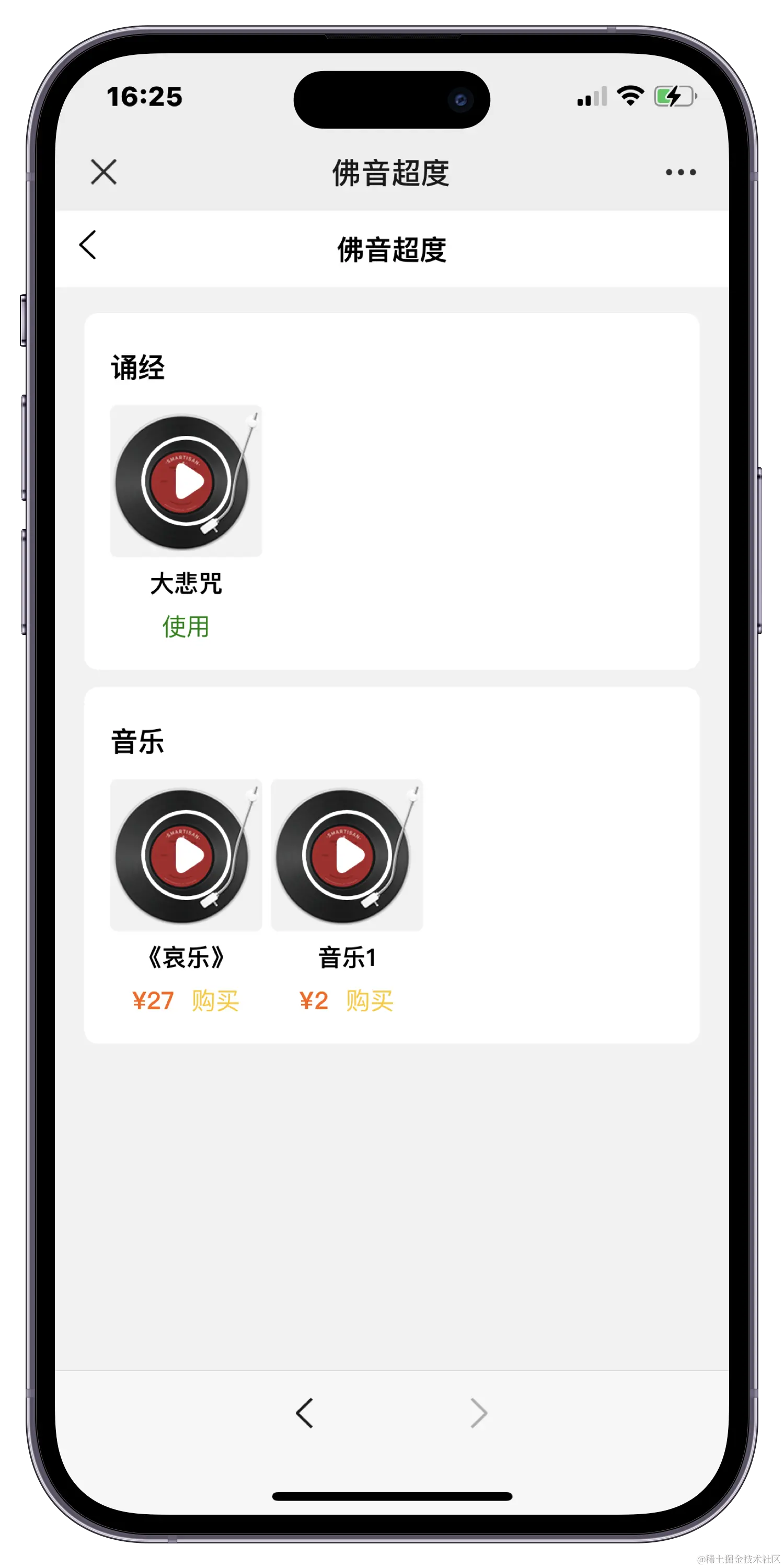Purchase 音乐1 for ¥2
Screen dimensions: 784x1568
[x=370, y=1001]
